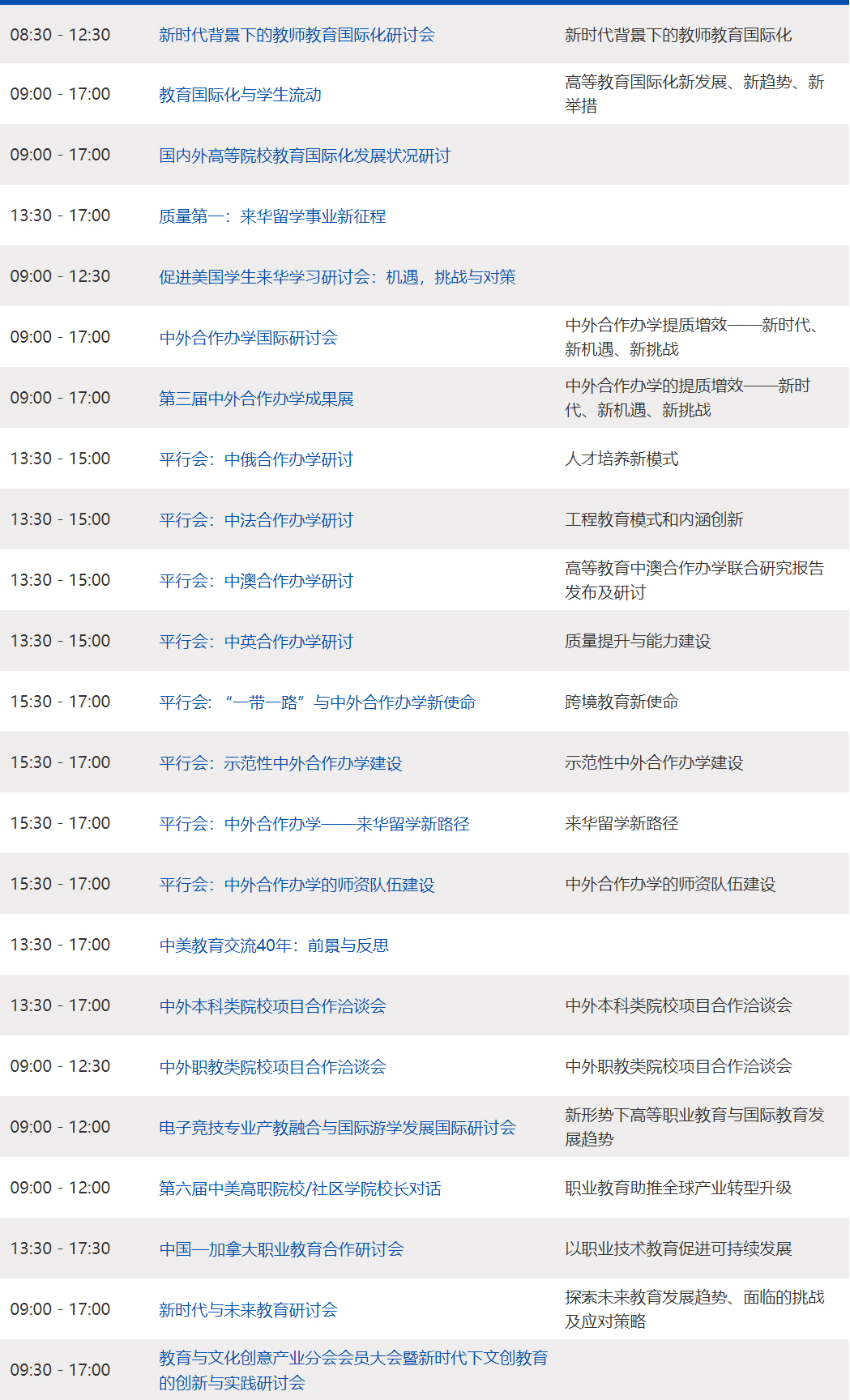Open 质量第一：来华留学事业新征程 link
The image size is (850, 1400).
(272, 216)
